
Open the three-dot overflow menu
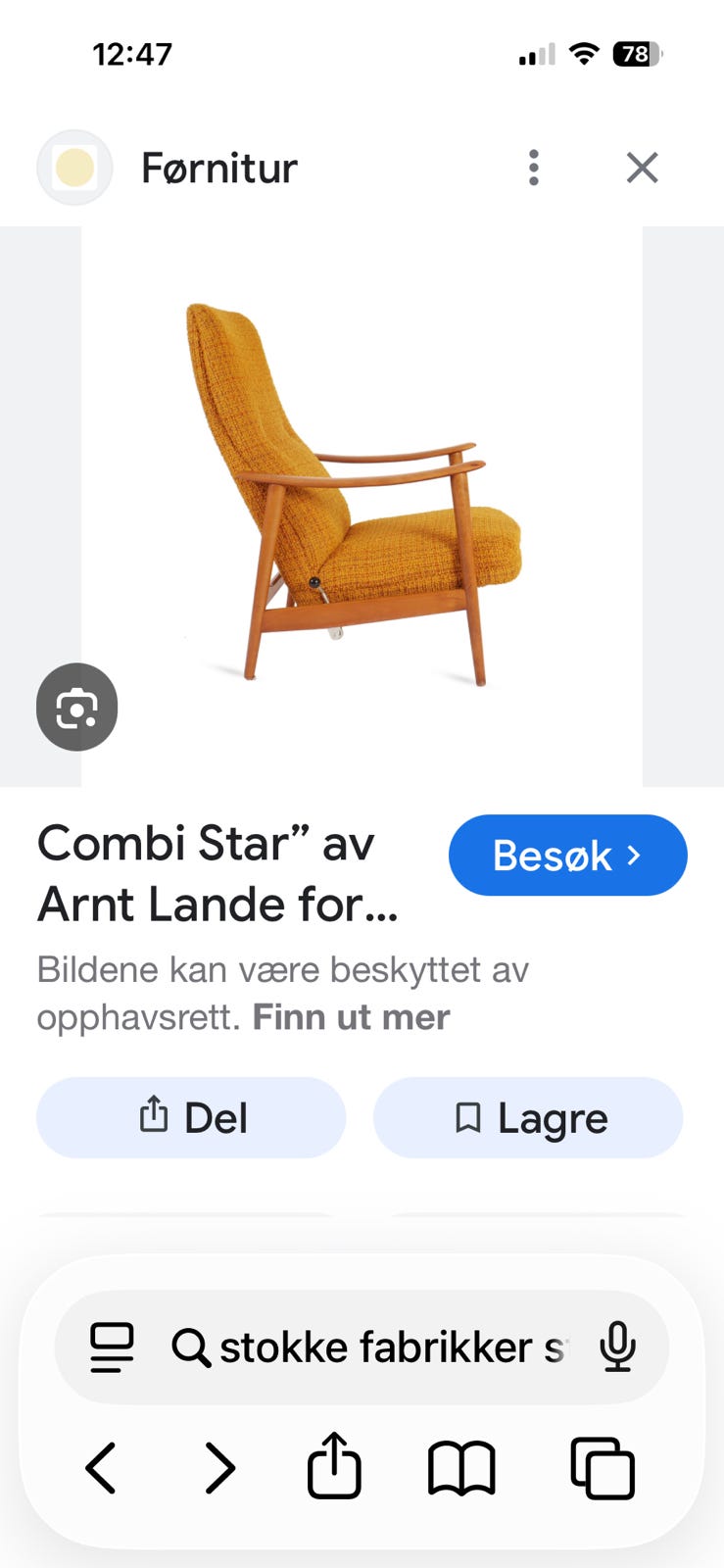tap(534, 168)
